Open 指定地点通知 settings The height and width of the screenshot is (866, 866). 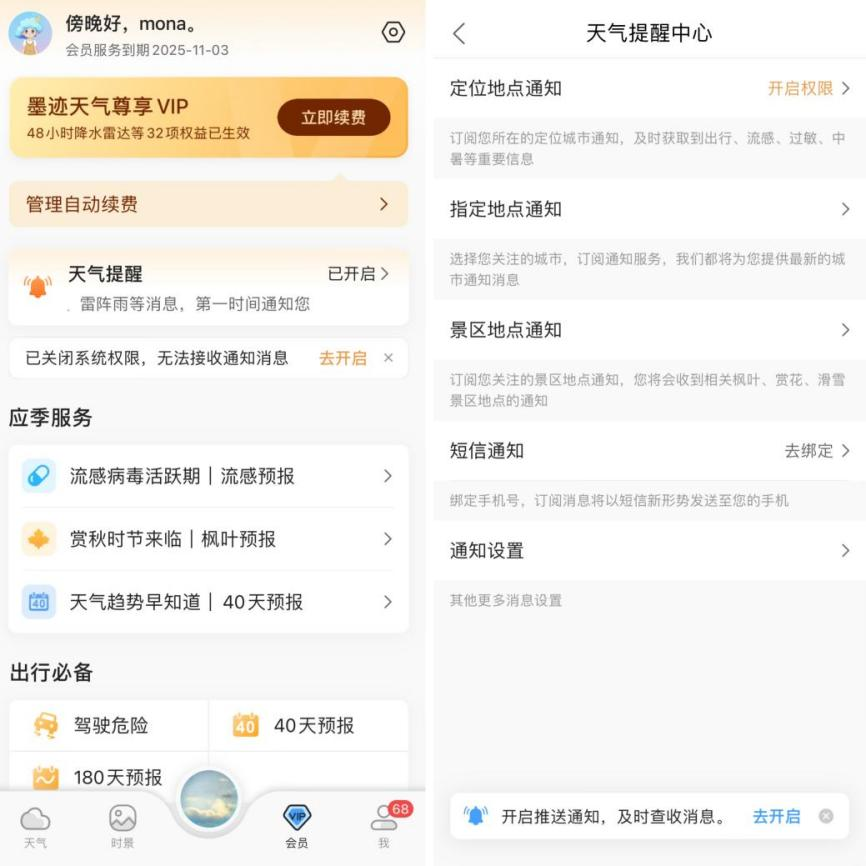coord(650,209)
